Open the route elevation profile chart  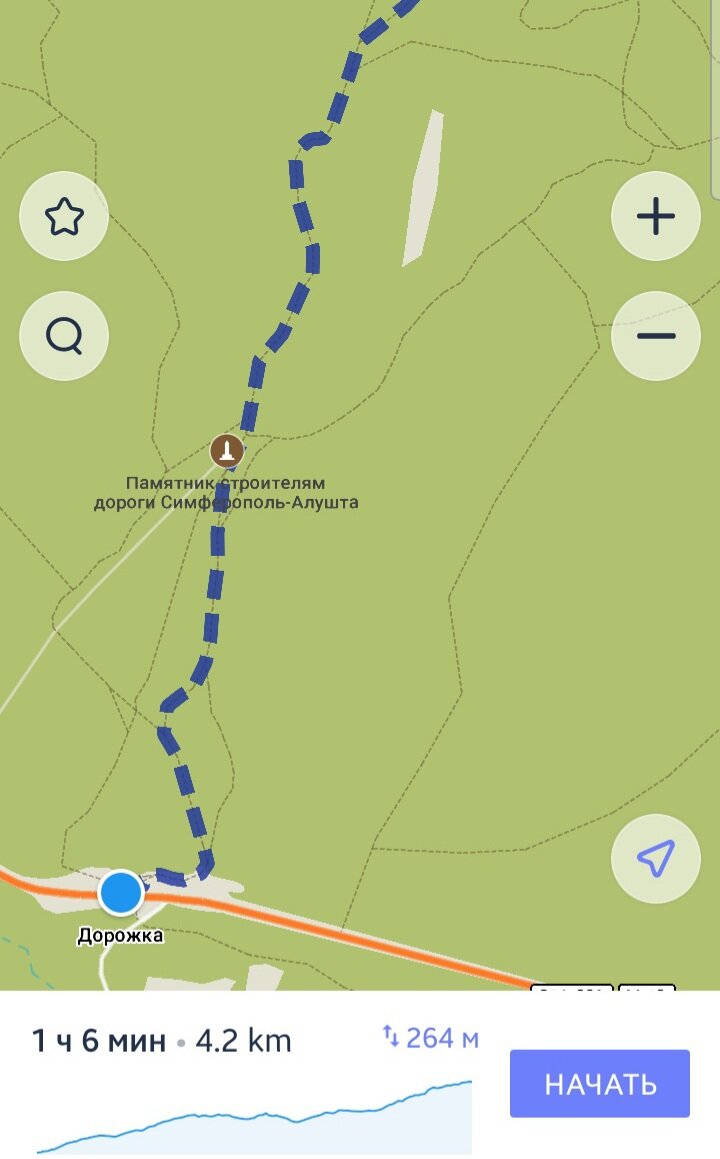[255, 1116]
